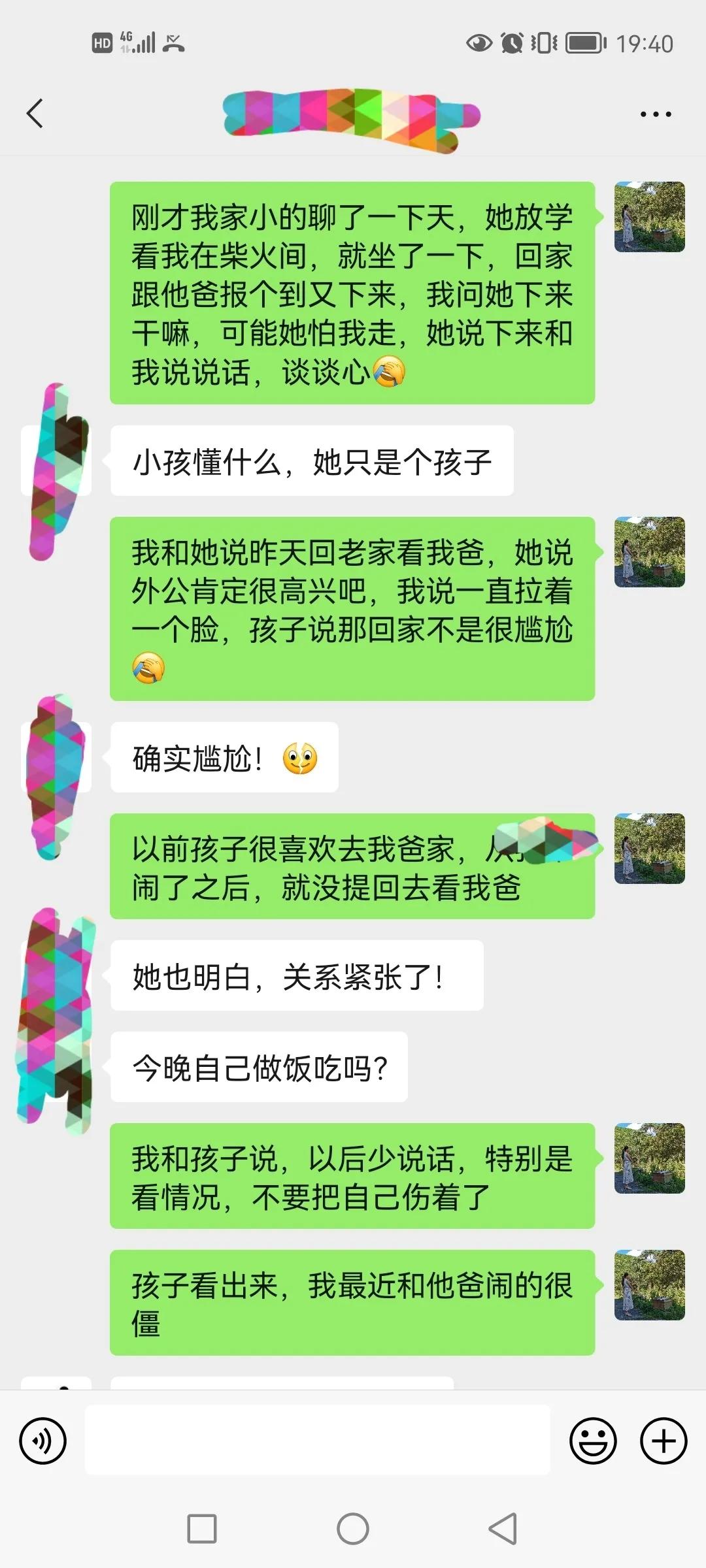
Task: Tap the alarm clock status bar icon
Action: point(512,44)
